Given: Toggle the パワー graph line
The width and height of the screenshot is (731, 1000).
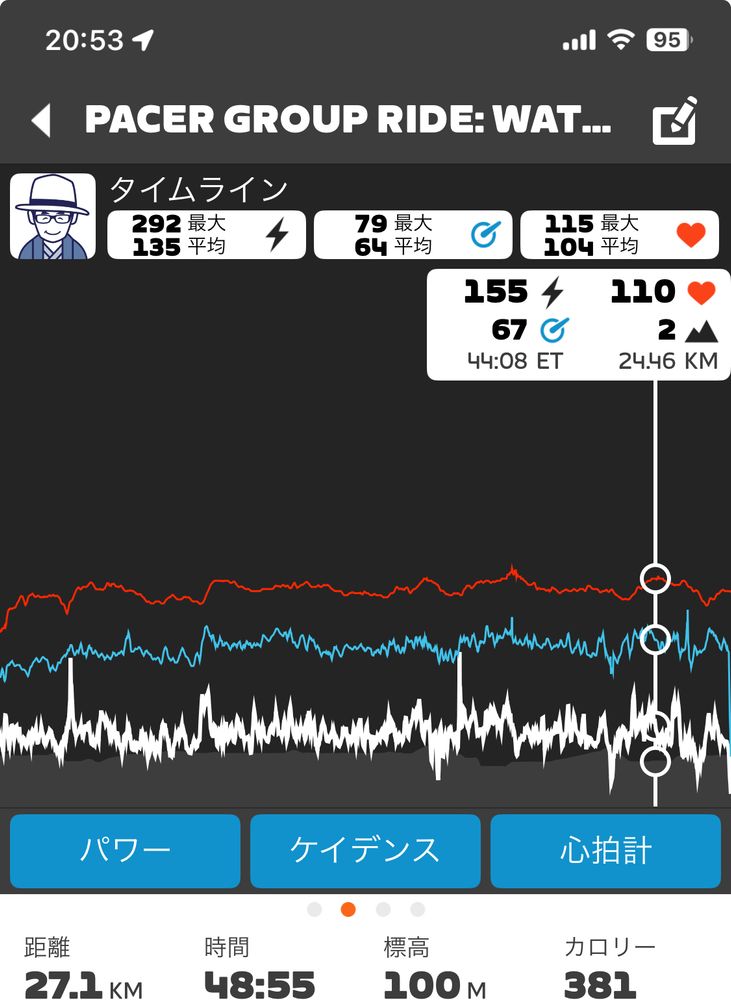Looking at the screenshot, I should [125, 851].
